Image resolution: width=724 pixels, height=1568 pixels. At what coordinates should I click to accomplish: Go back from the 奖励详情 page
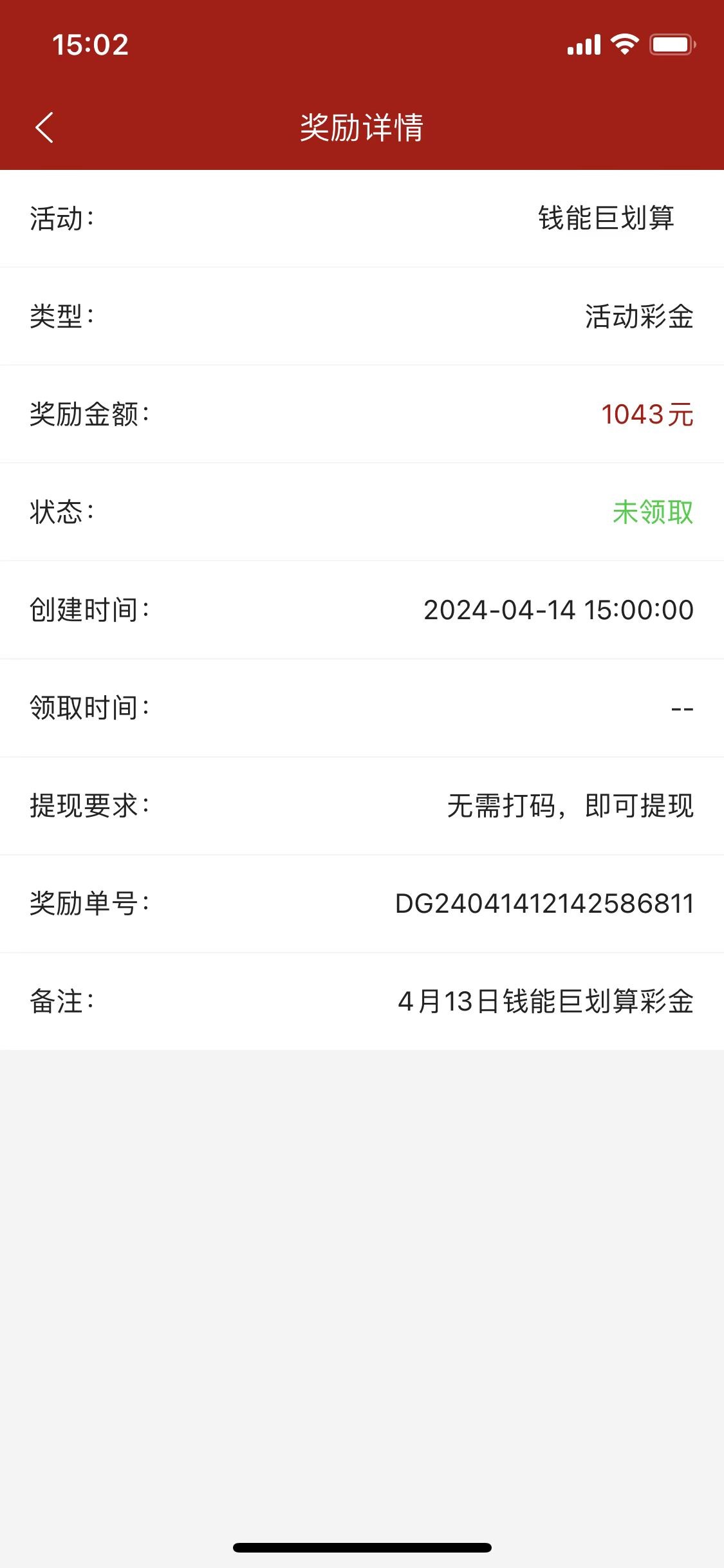click(x=44, y=127)
